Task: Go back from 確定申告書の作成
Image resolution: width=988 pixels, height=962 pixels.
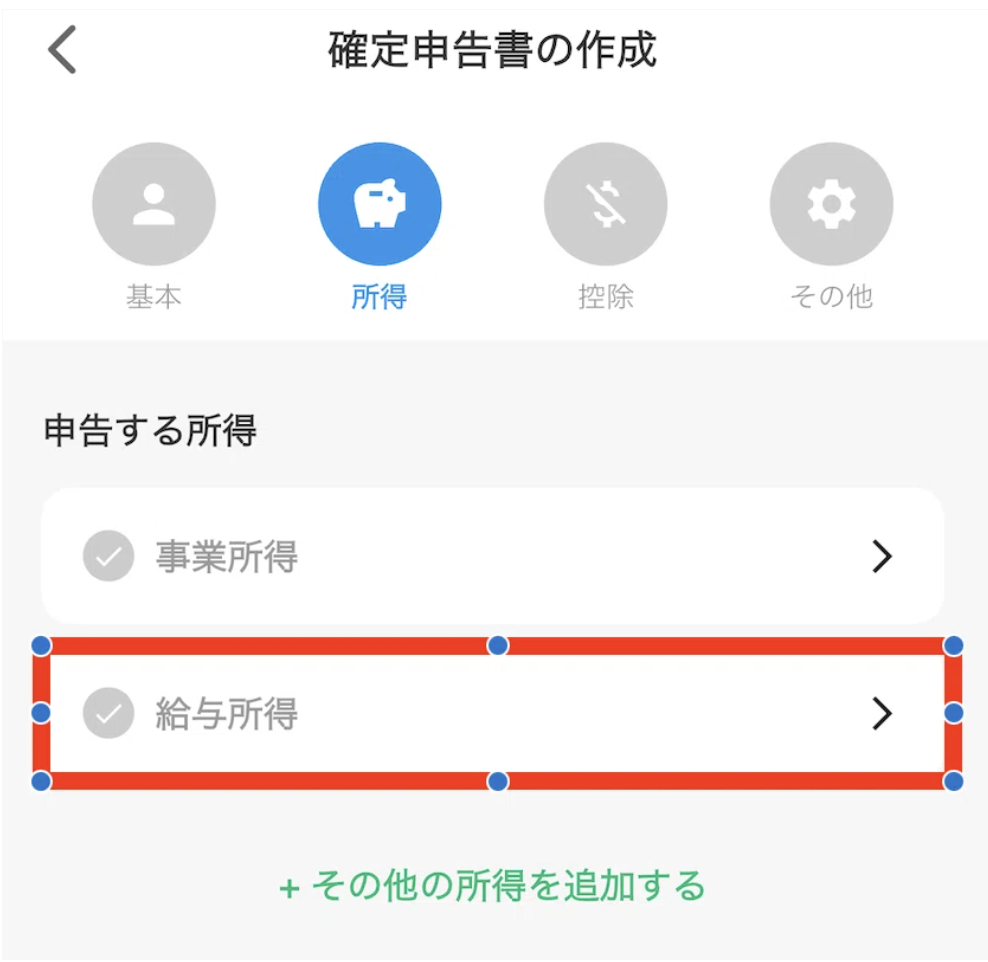Action: (x=62, y=51)
